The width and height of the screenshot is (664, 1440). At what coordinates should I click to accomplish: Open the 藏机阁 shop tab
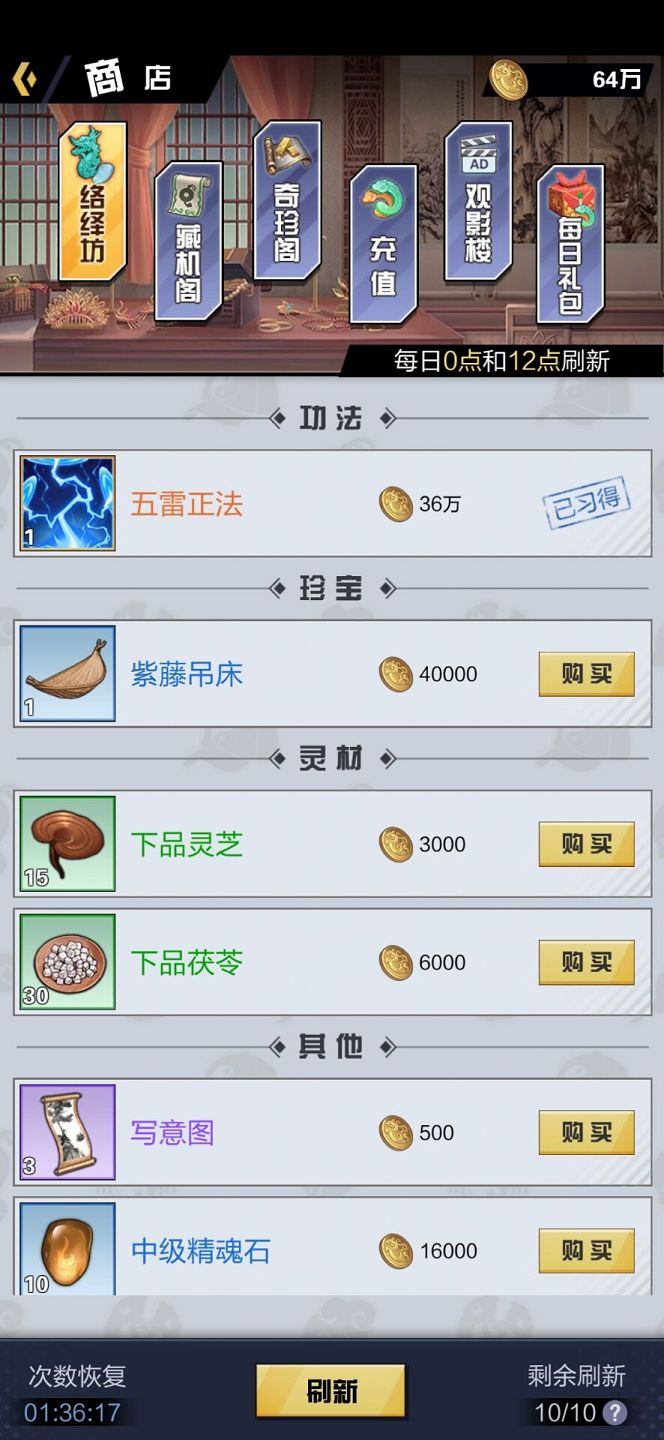[x=188, y=238]
